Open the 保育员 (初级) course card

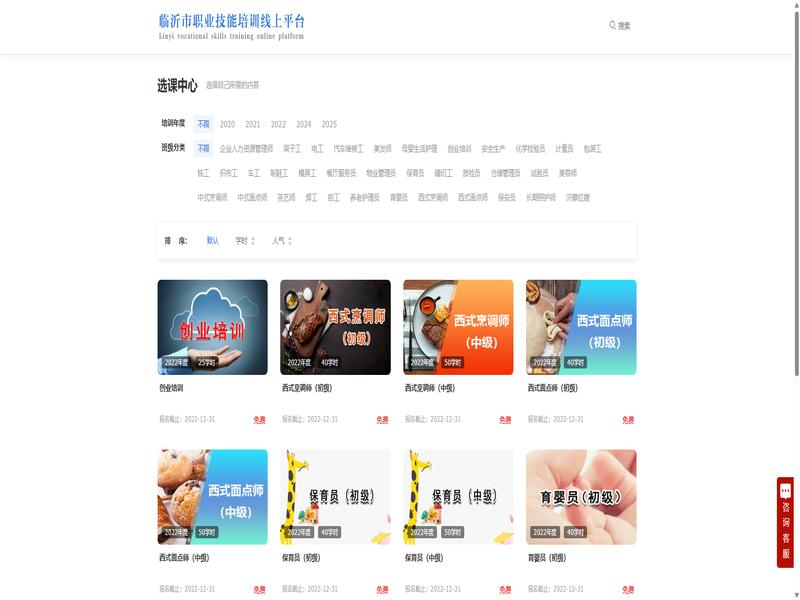click(335, 497)
